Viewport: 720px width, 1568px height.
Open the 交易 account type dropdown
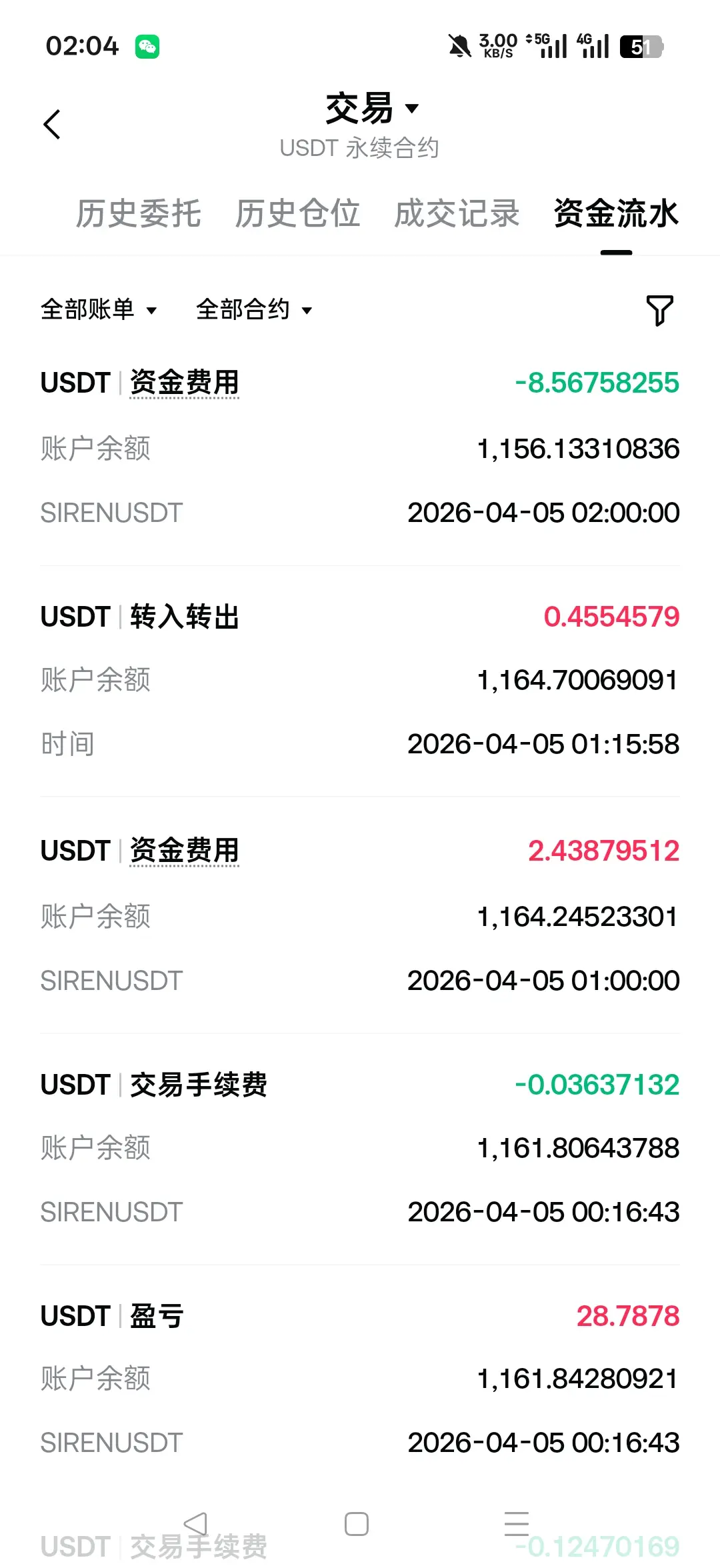click(371, 109)
